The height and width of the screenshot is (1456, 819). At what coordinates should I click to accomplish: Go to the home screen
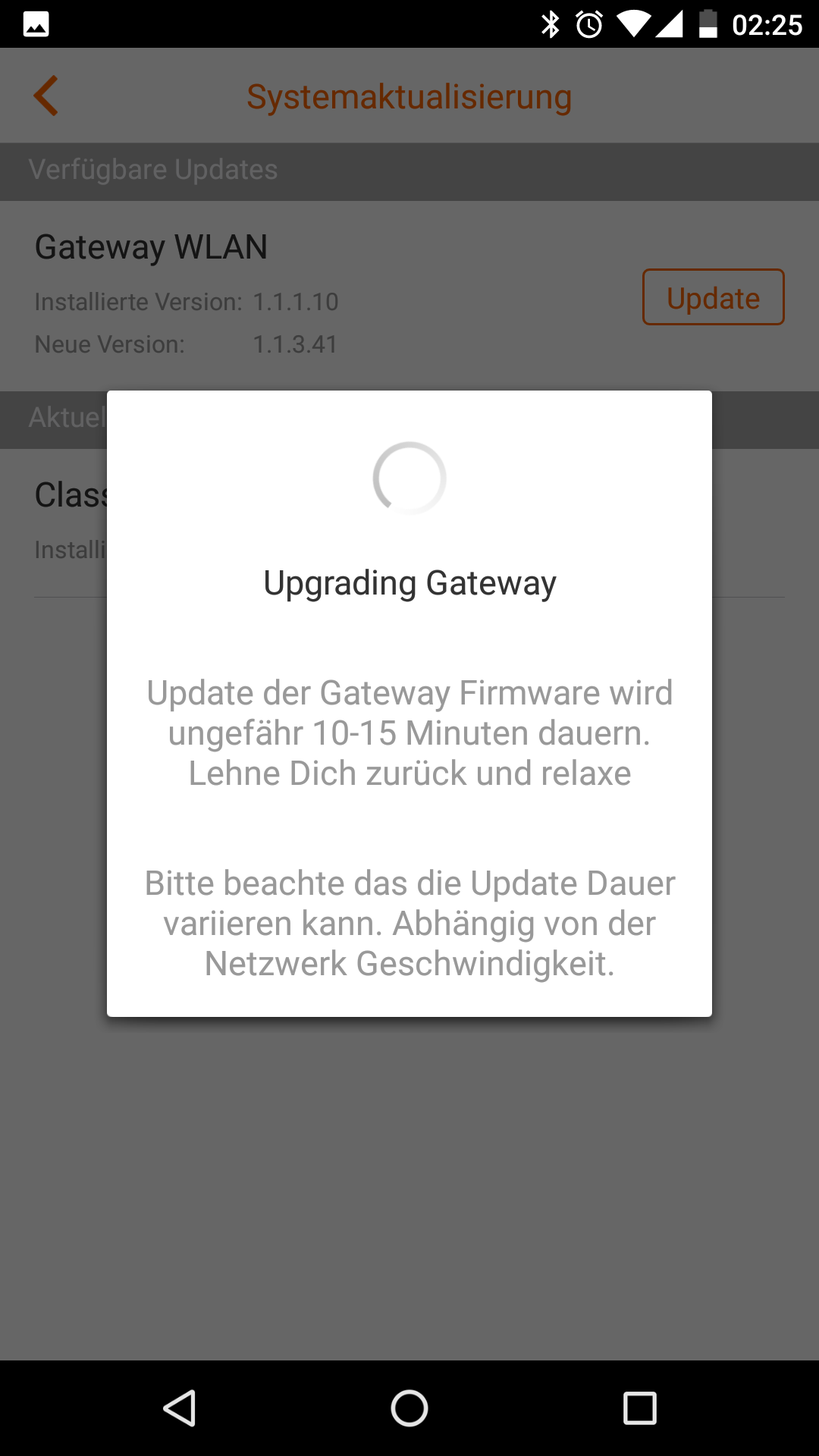409,1408
